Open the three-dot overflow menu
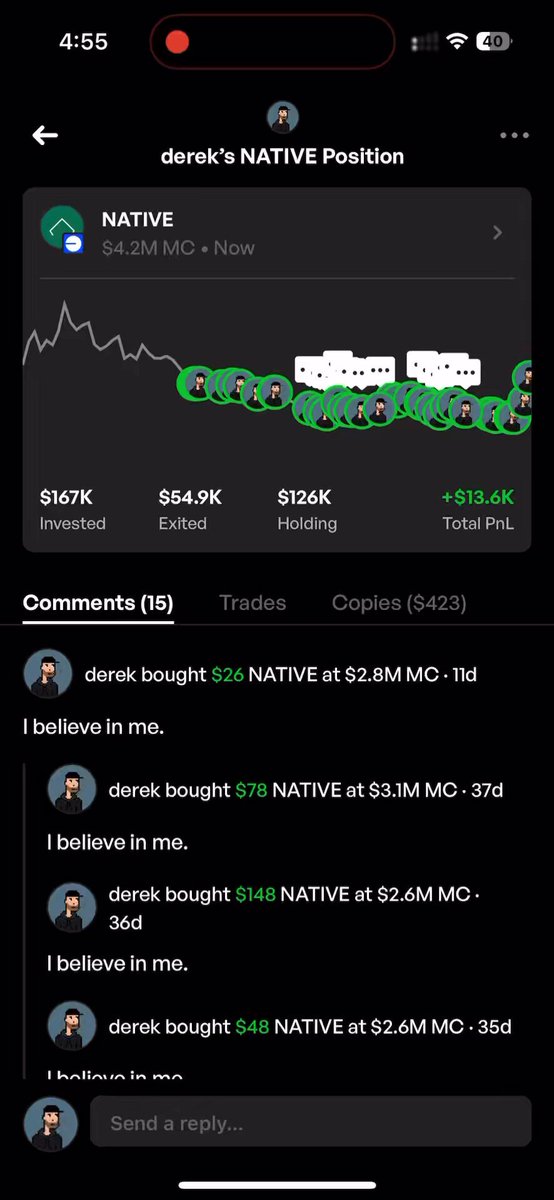 pos(514,136)
